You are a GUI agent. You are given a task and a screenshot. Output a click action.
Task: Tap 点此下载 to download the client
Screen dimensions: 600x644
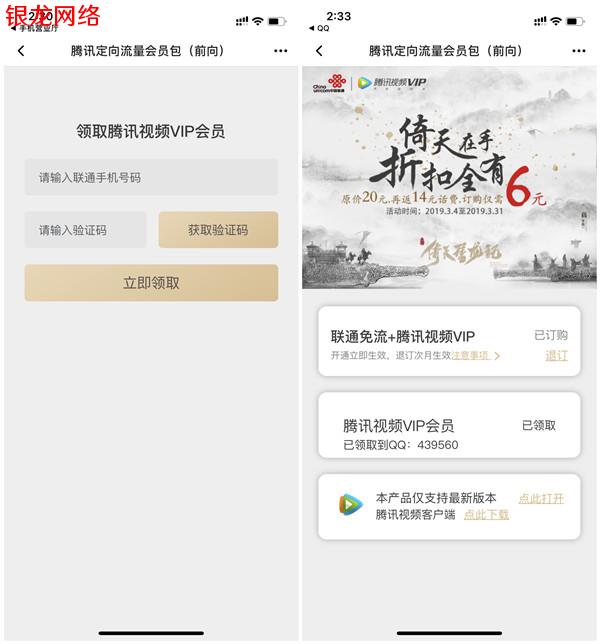(486, 514)
